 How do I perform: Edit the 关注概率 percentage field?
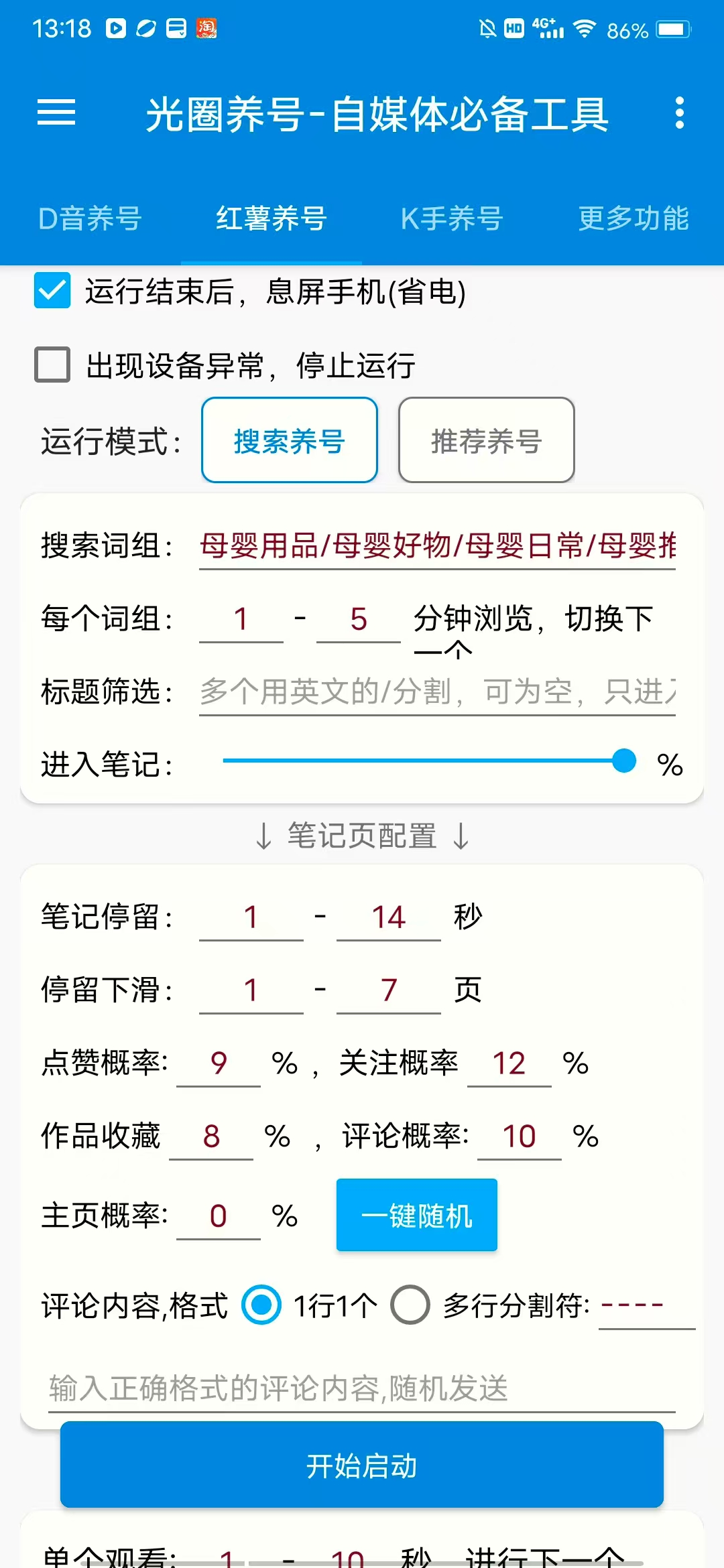pyautogui.click(x=509, y=1063)
